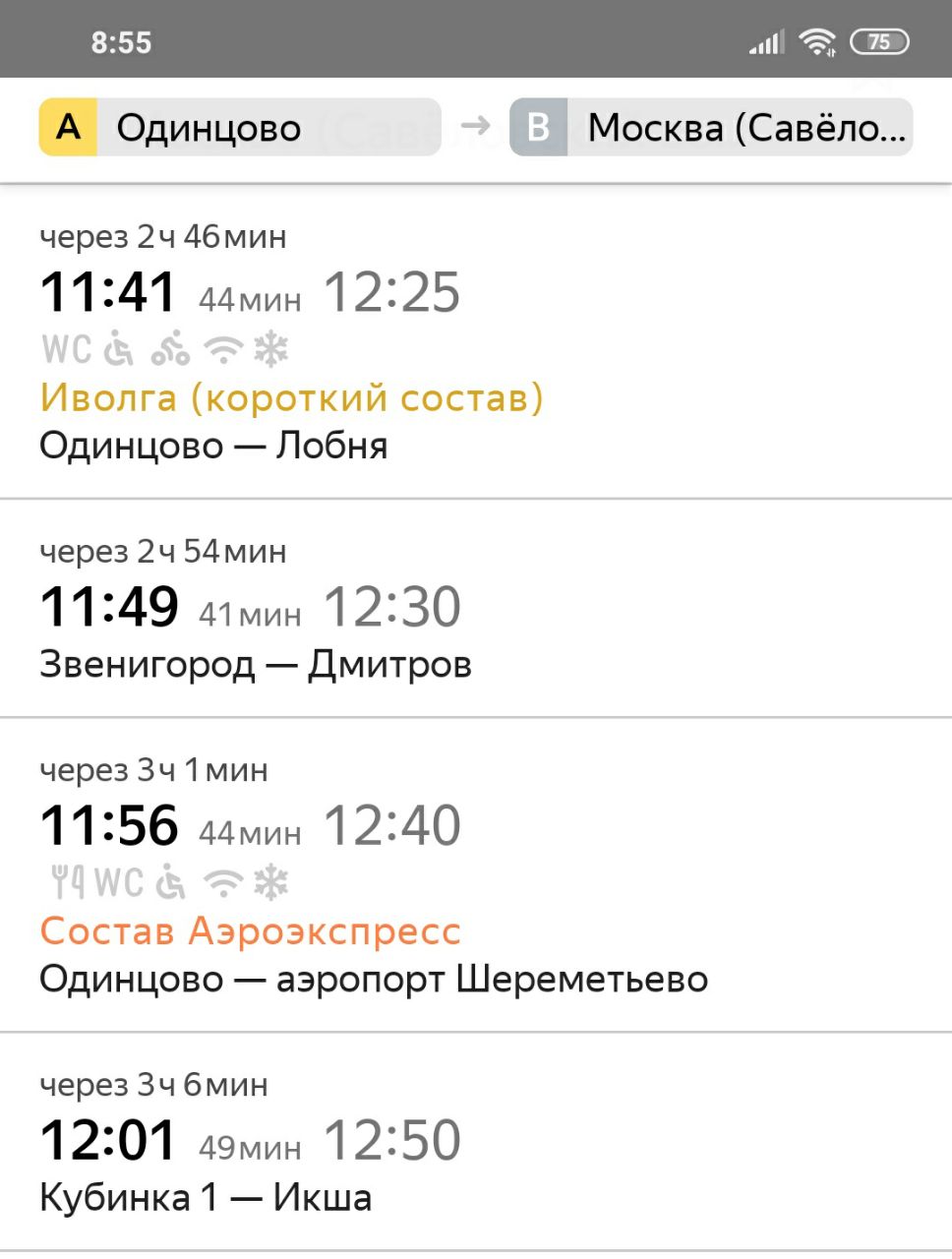Screen dimensions: 952x1259
Task: Change departure station Одинцово
Action: pyautogui.click(x=239, y=128)
